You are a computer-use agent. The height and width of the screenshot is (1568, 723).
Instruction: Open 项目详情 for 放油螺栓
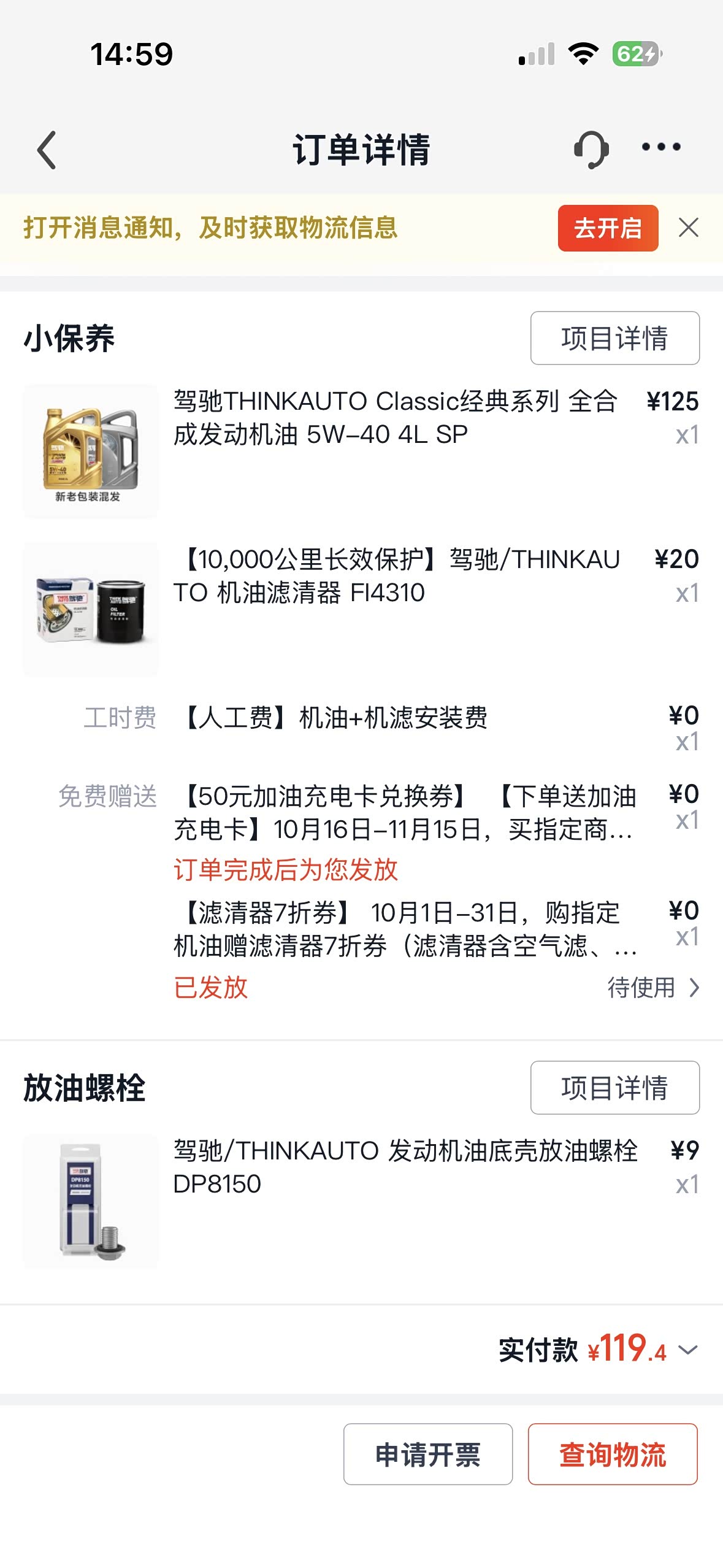[x=614, y=1088]
